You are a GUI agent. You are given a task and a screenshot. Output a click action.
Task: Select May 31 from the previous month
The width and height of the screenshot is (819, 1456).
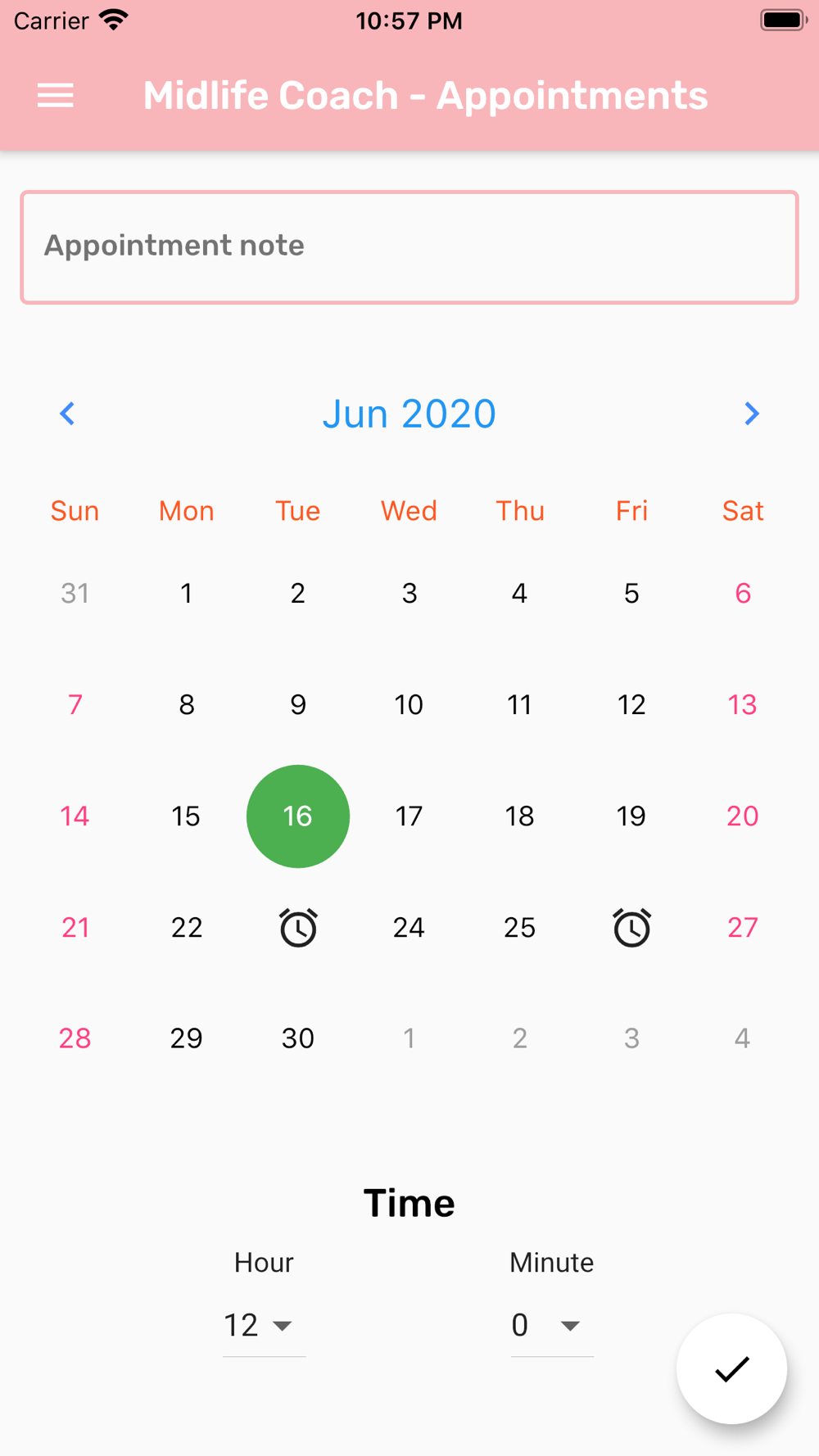75,594
